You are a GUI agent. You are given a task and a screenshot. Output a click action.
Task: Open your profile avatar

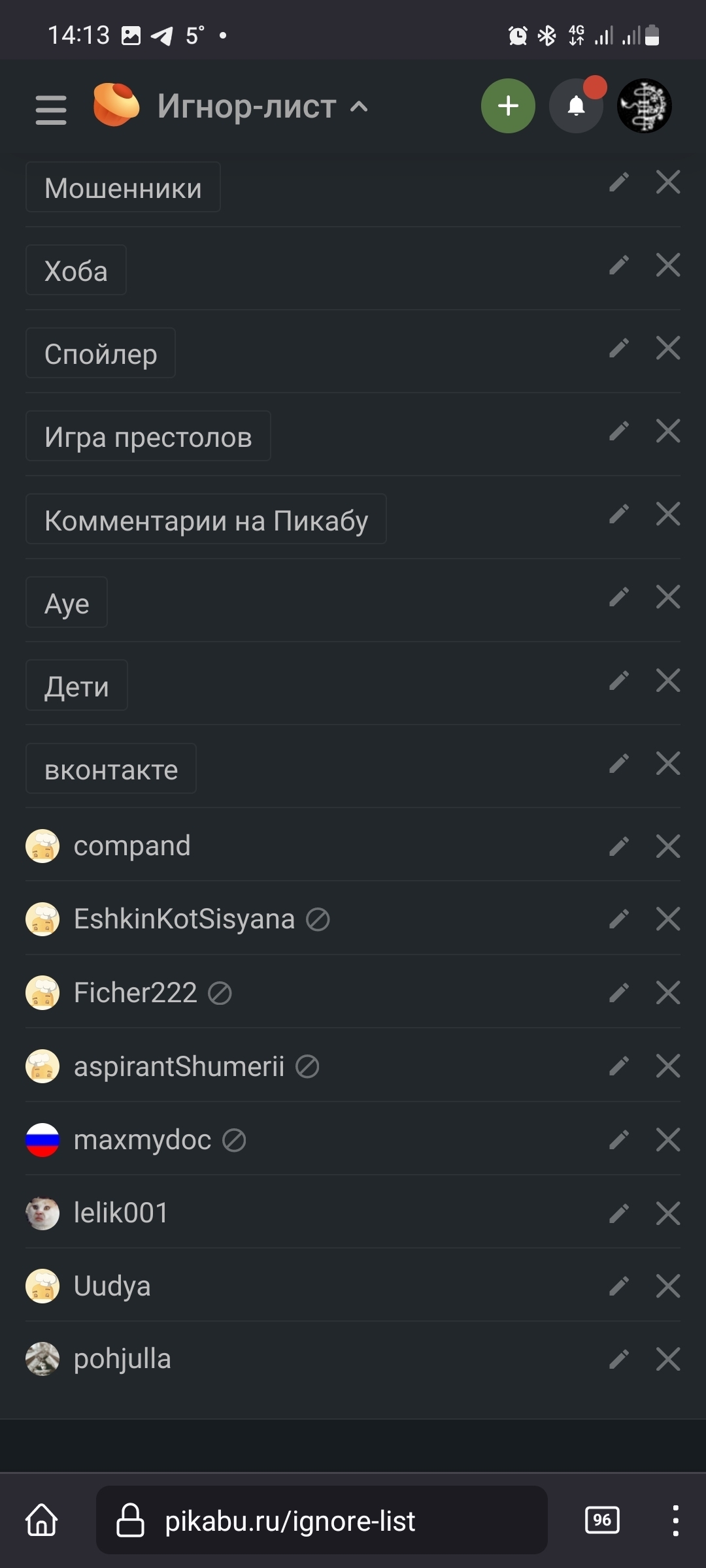tap(644, 106)
